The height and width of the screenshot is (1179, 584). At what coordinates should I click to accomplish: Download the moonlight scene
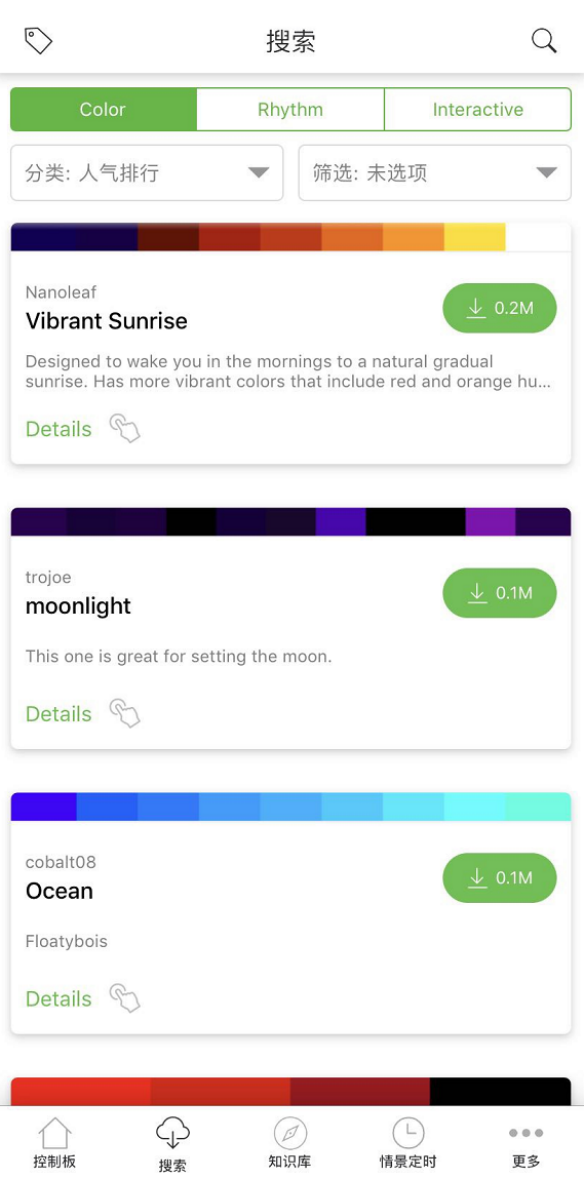click(499, 593)
